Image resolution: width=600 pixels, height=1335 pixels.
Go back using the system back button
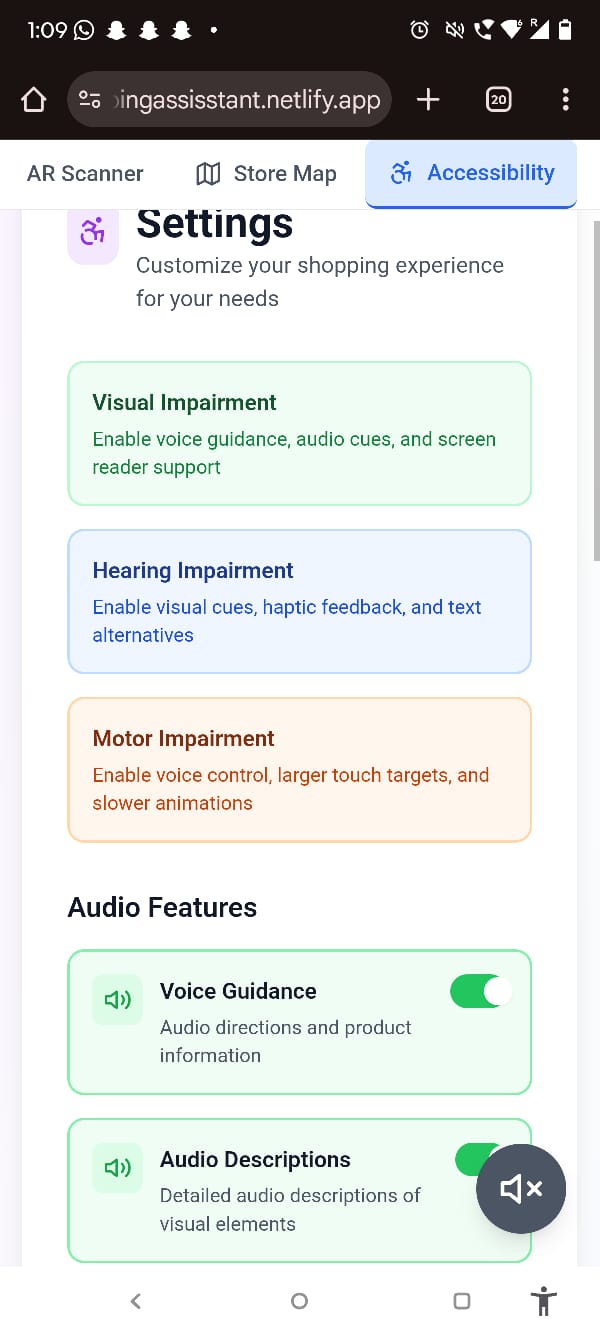coord(136,1301)
